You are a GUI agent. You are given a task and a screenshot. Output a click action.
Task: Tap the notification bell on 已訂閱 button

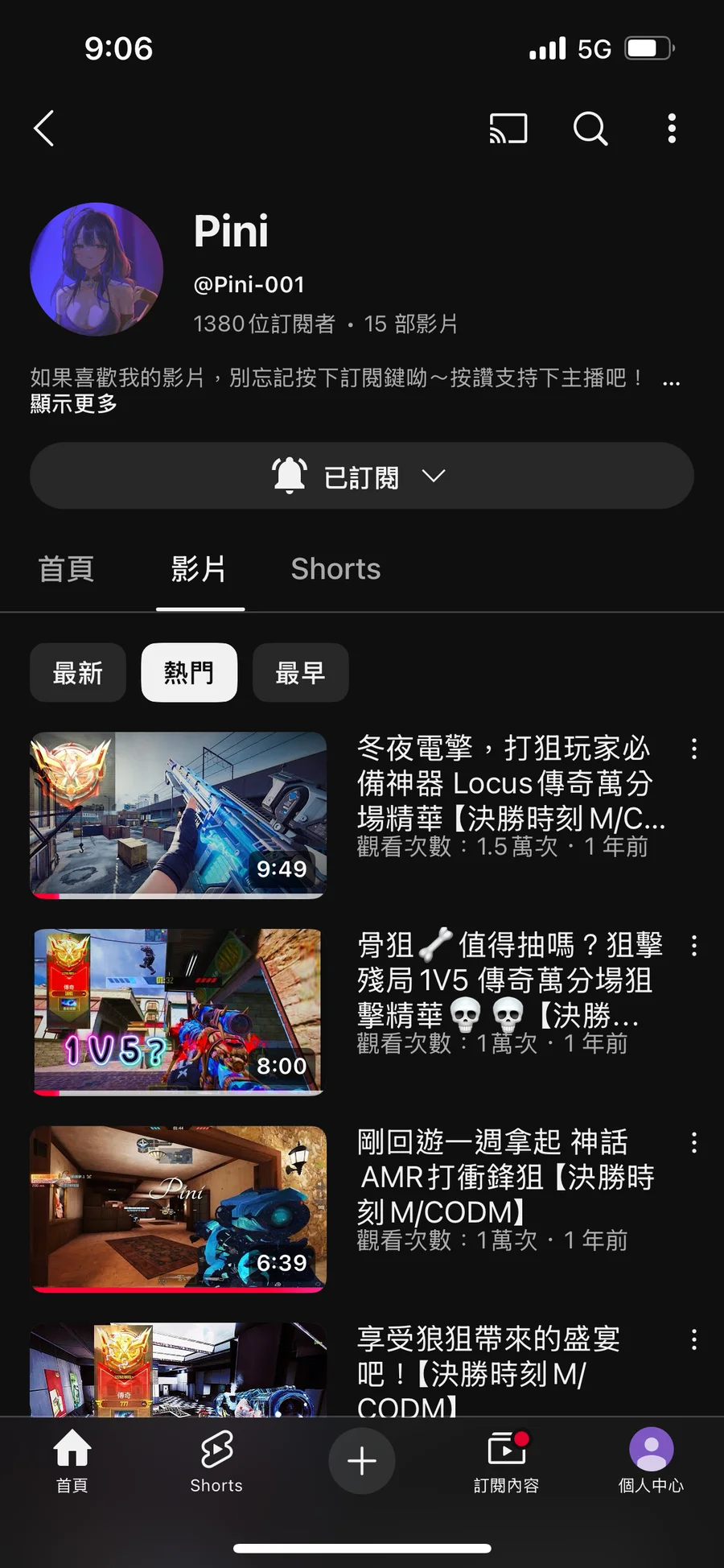click(x=290, y=475)
